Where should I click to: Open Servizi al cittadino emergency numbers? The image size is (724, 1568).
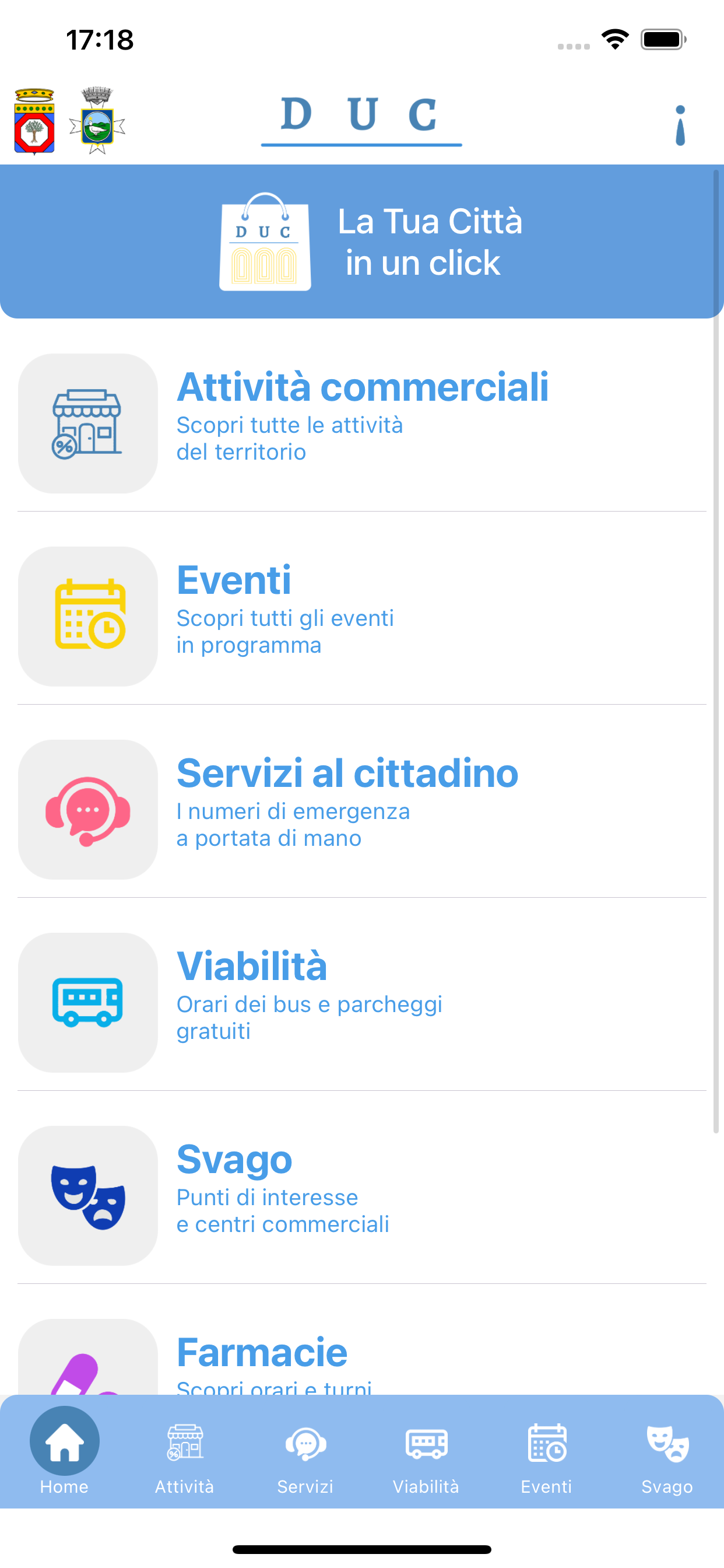(362, 810)
